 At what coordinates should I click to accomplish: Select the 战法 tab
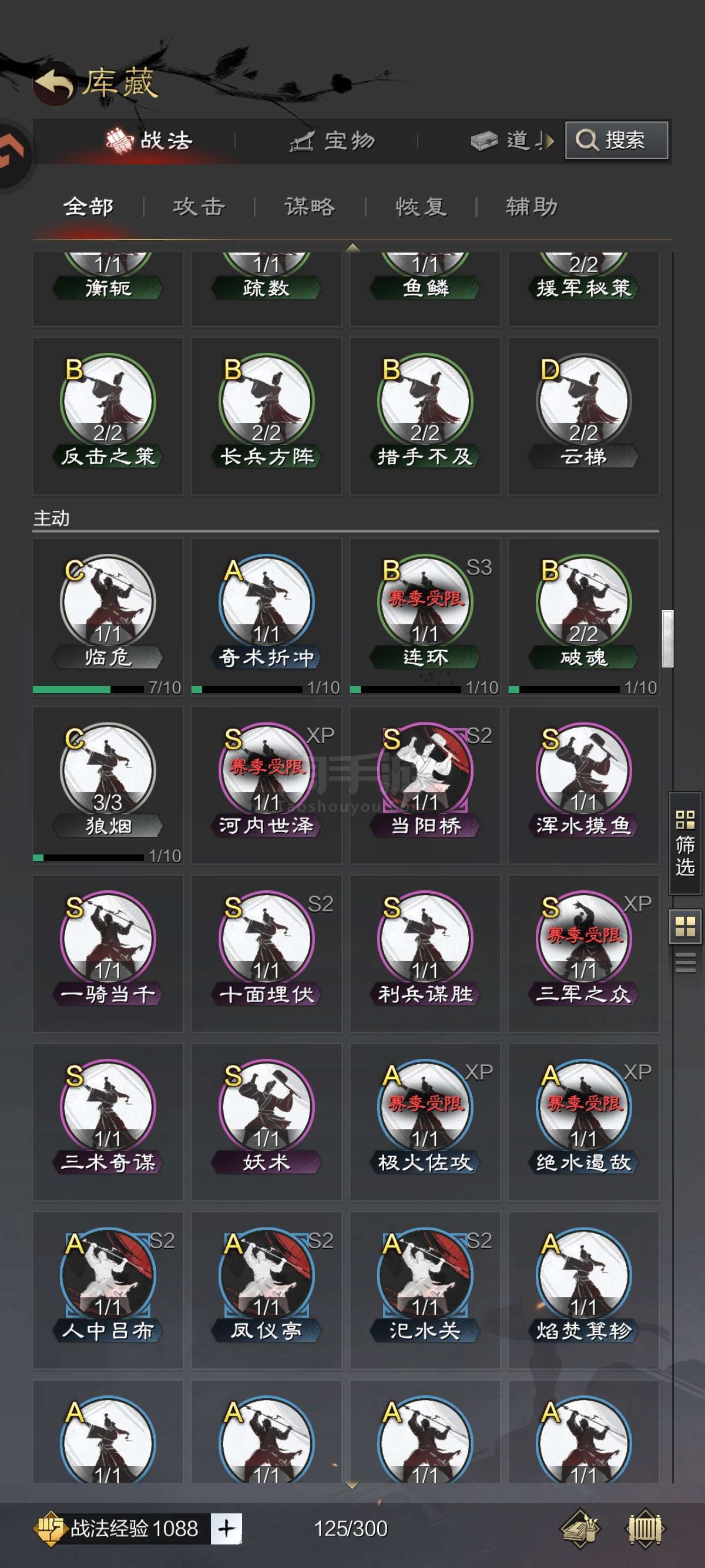pyautogui.click(x=148, y=141)
